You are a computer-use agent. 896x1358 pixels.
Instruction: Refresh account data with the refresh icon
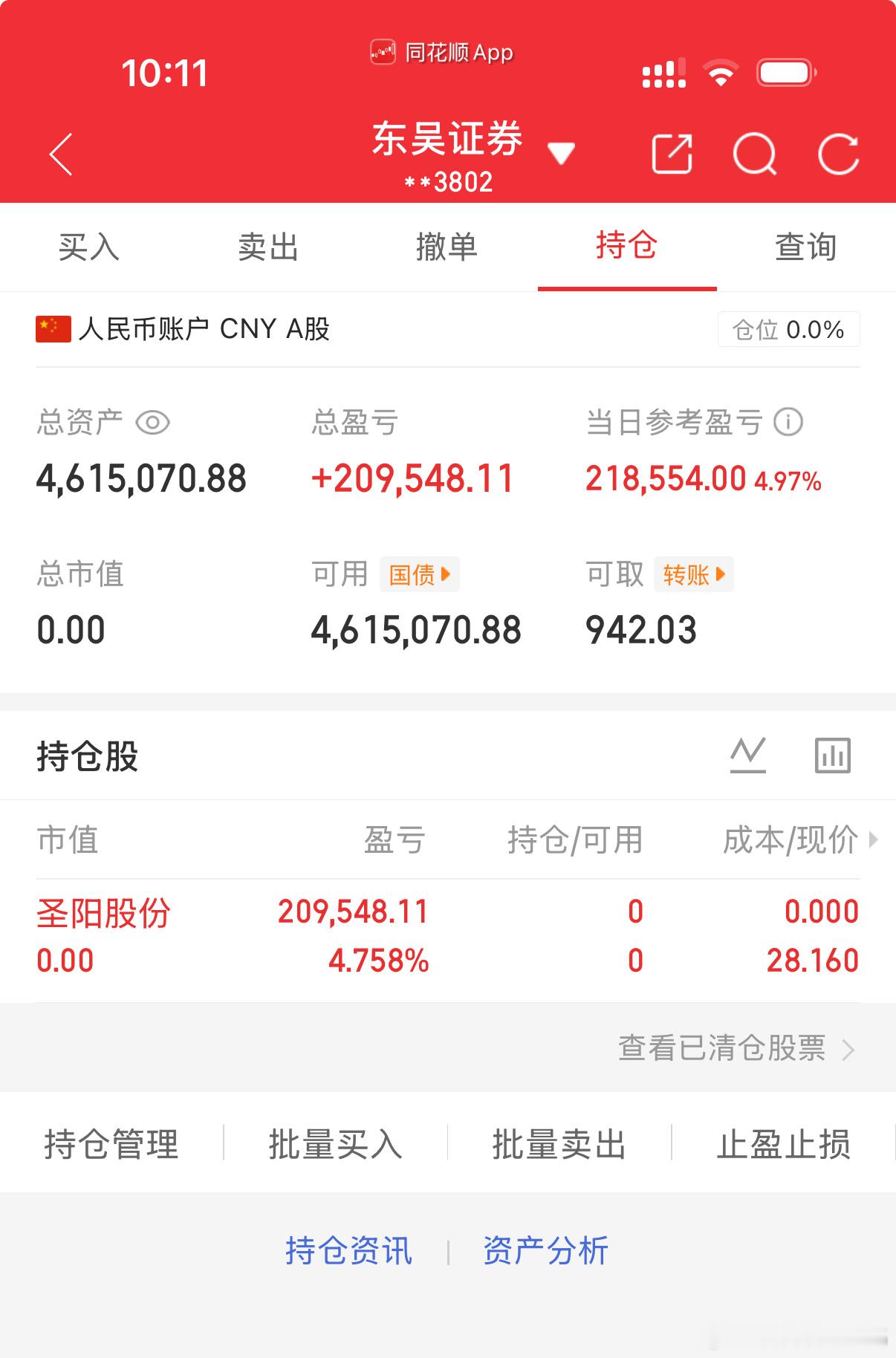(x=838, y=154)
